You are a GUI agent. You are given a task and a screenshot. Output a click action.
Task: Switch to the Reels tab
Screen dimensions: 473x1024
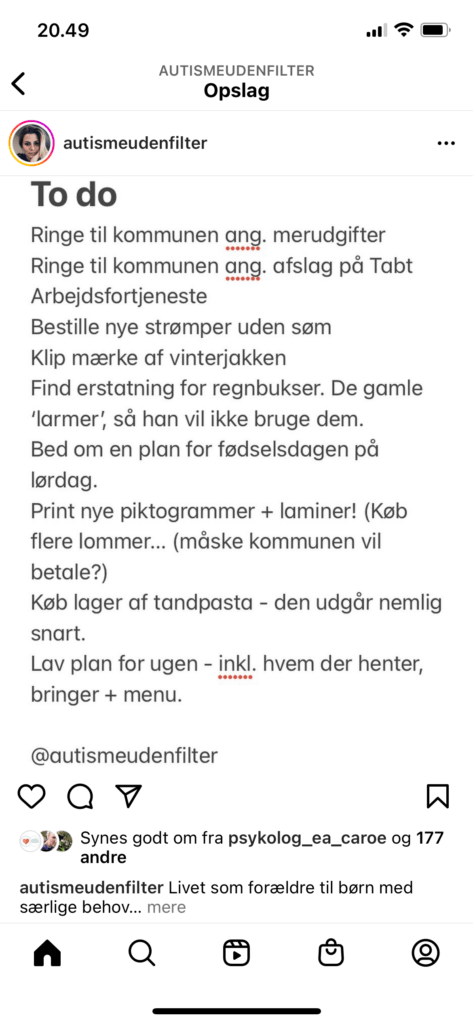[x=236, y=954]
